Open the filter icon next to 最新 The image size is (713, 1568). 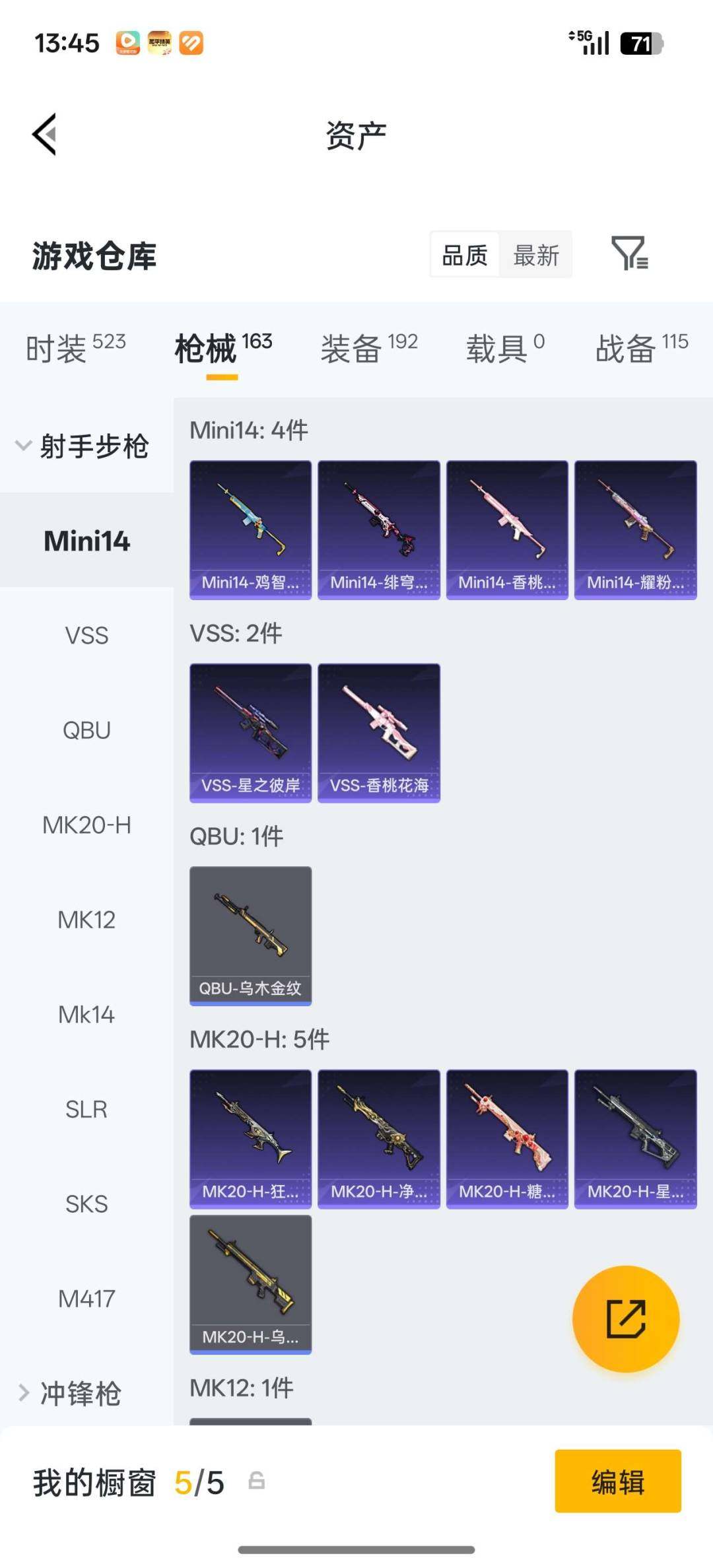[x=629, y=254]
